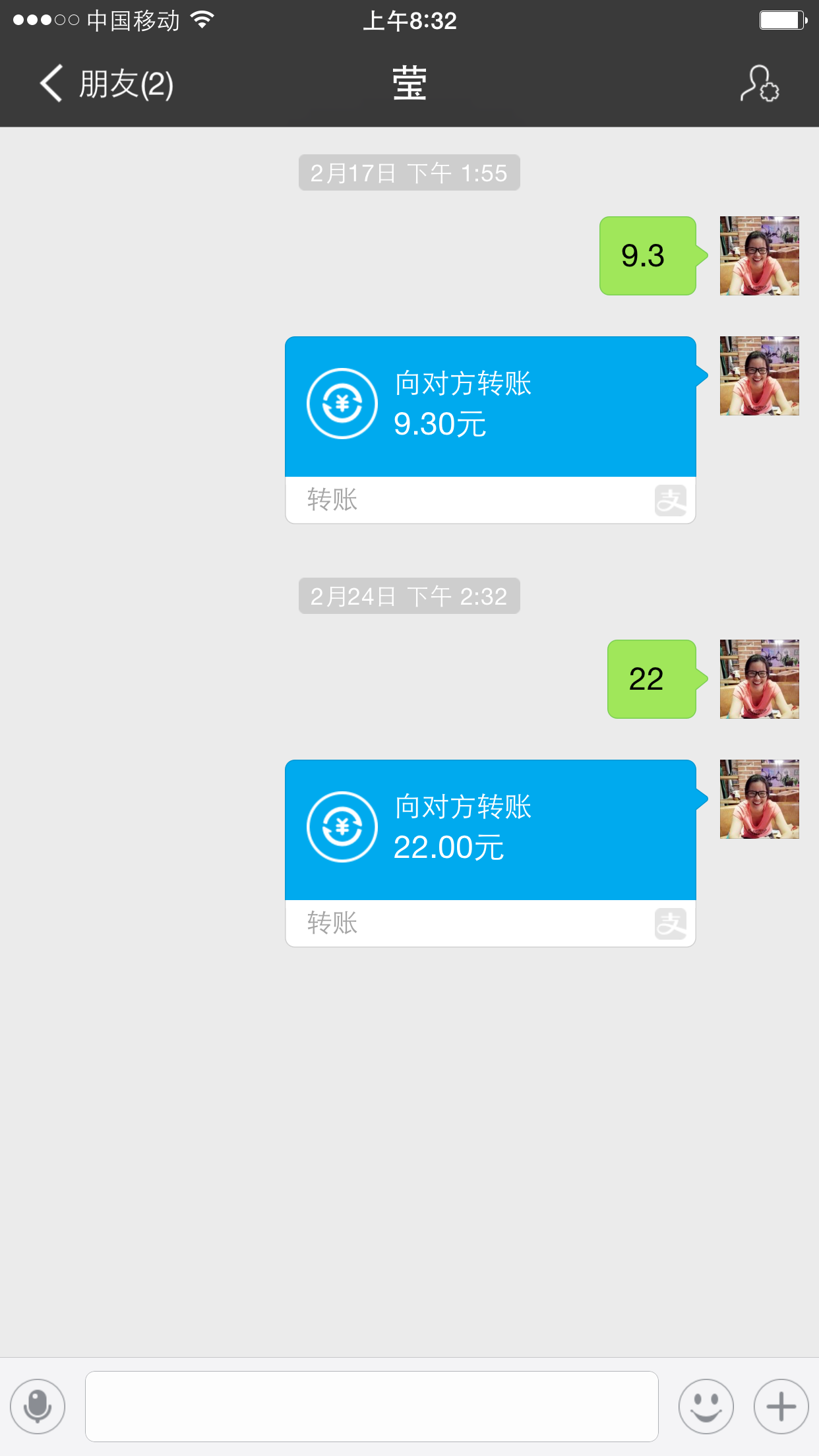The image size is (819, 1456).
Task: Tap the avatar beside the 9.3 message
Action: [x=759, y=256]
